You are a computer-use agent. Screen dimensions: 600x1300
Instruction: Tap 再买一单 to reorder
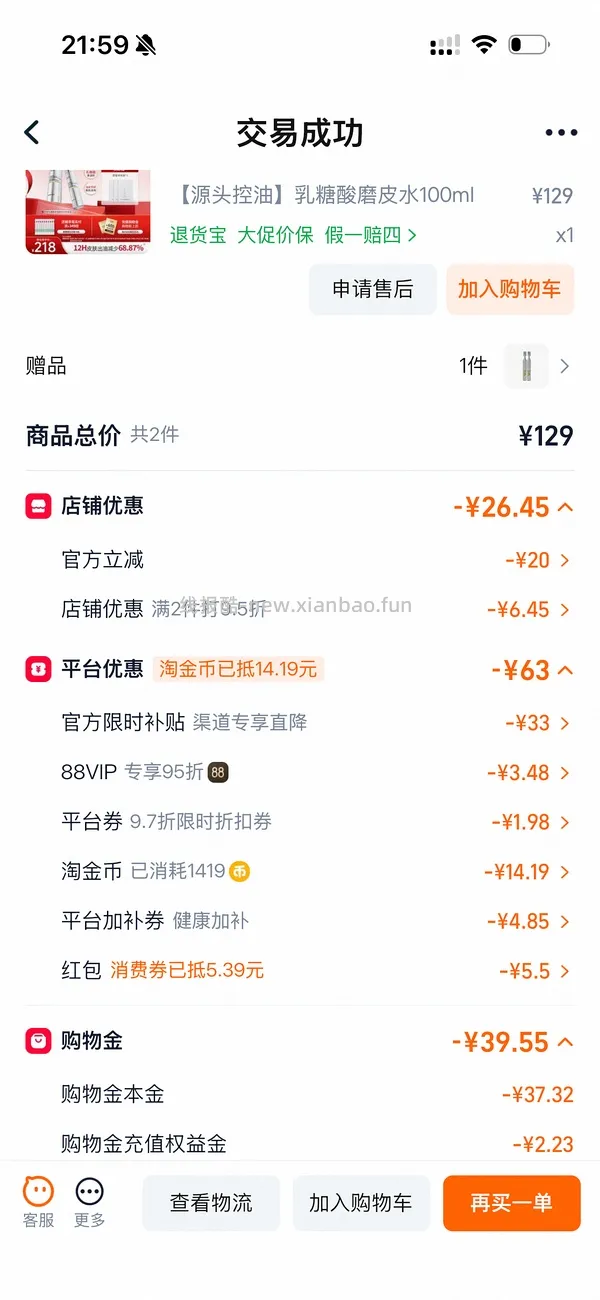pos(512,1203)
